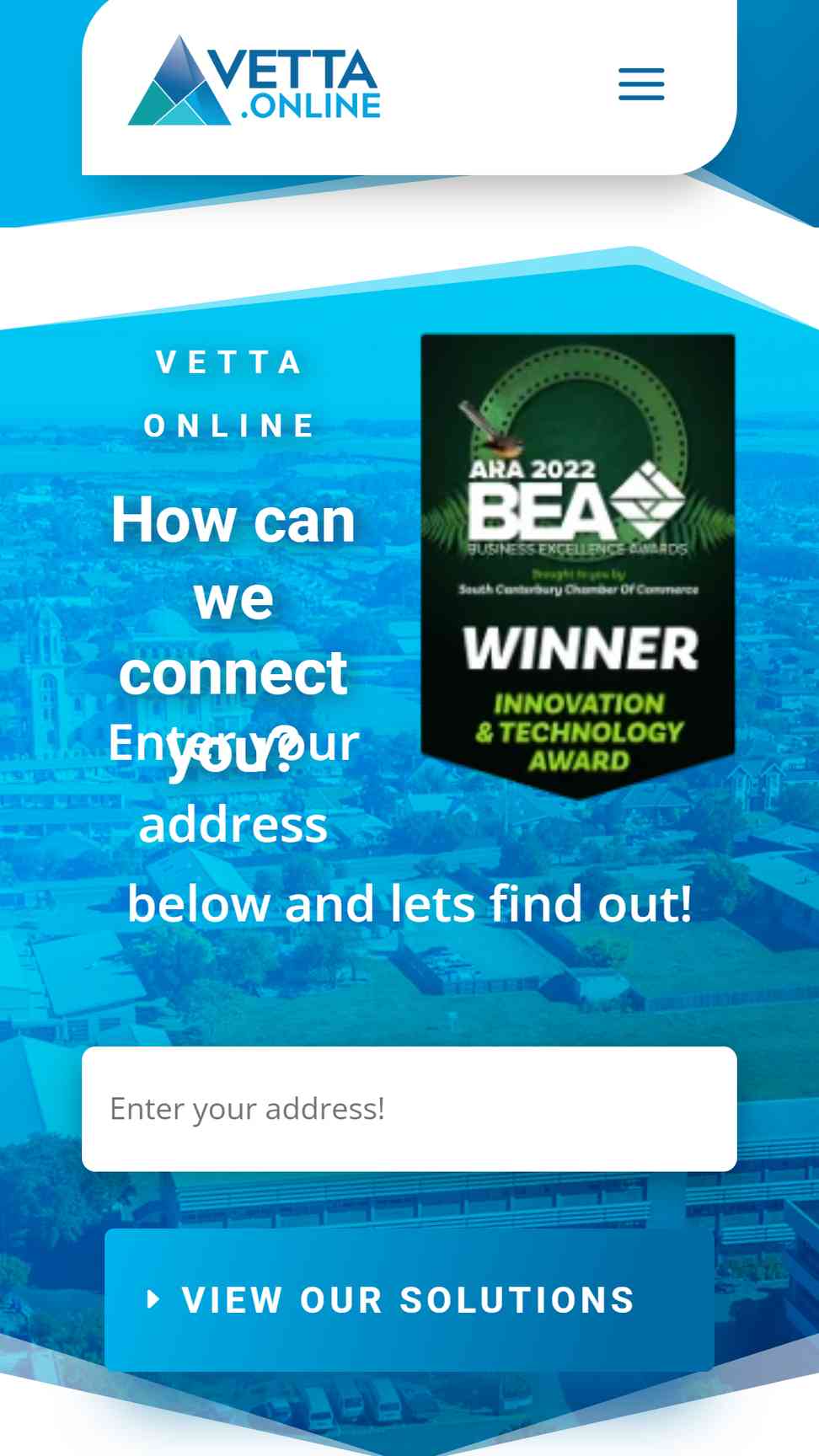The image size is (819, 1456).
Task: Tap the Vetta Online logo to go home
Action: (x=254, y=81)
